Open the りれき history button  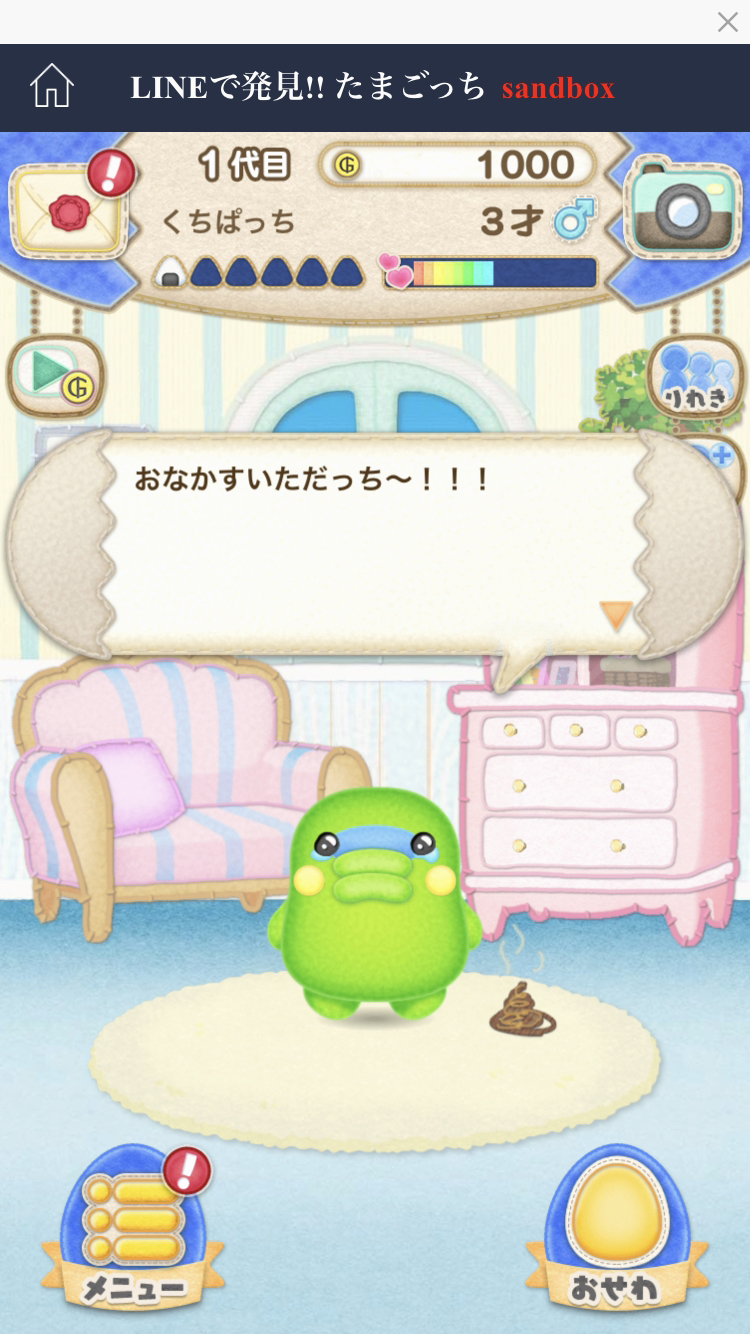coord(694,378)
